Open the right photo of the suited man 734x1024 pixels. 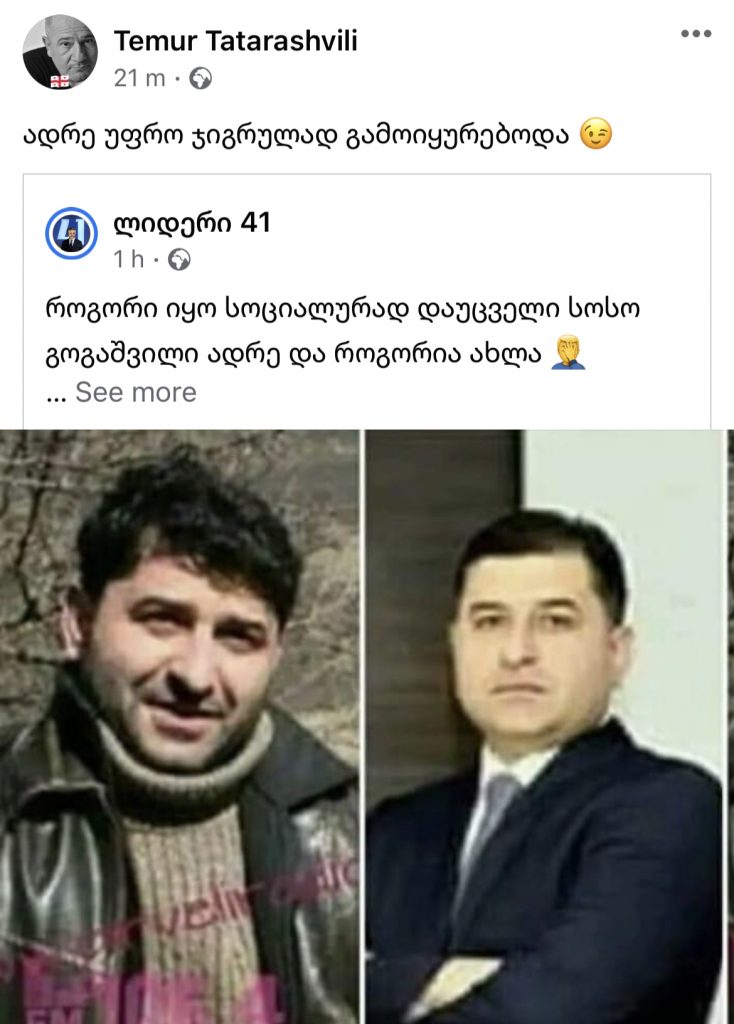tap(545, 725)
